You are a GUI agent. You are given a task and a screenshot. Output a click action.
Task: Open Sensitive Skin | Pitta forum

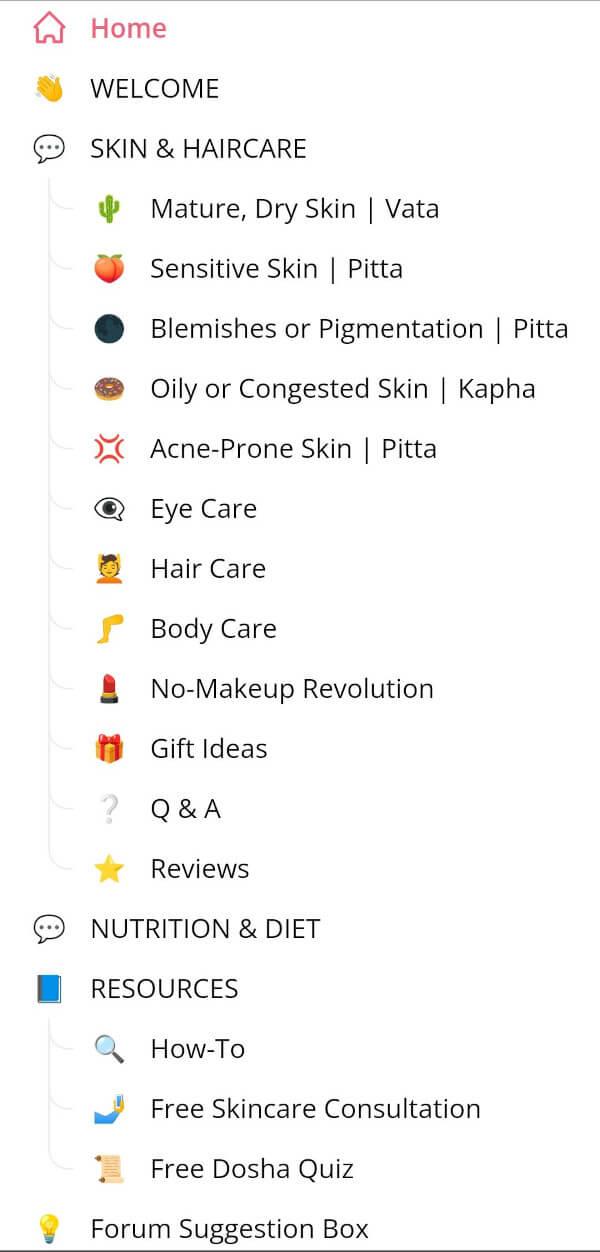tap(276, 268)
